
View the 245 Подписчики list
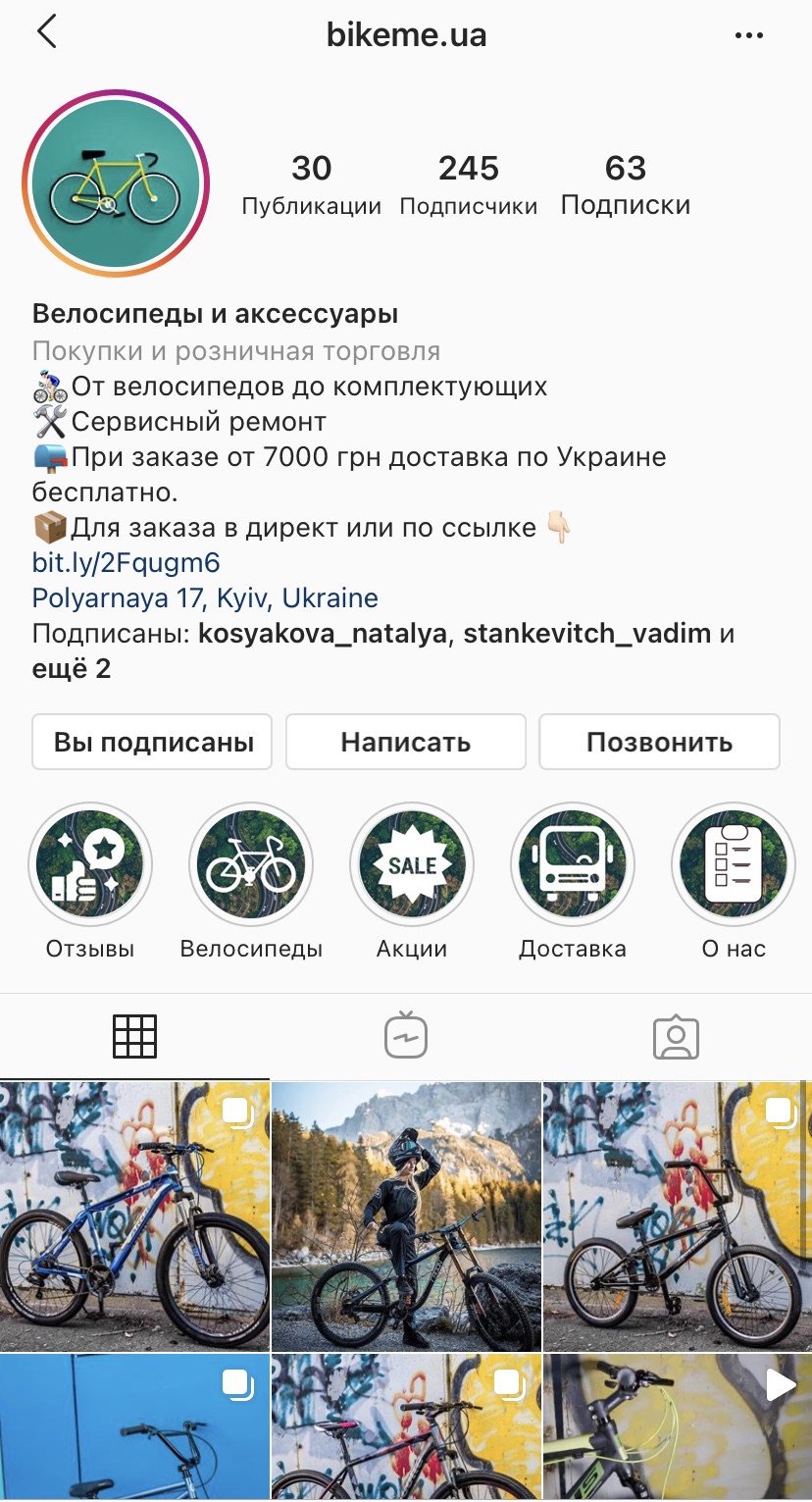coord(469,184)
